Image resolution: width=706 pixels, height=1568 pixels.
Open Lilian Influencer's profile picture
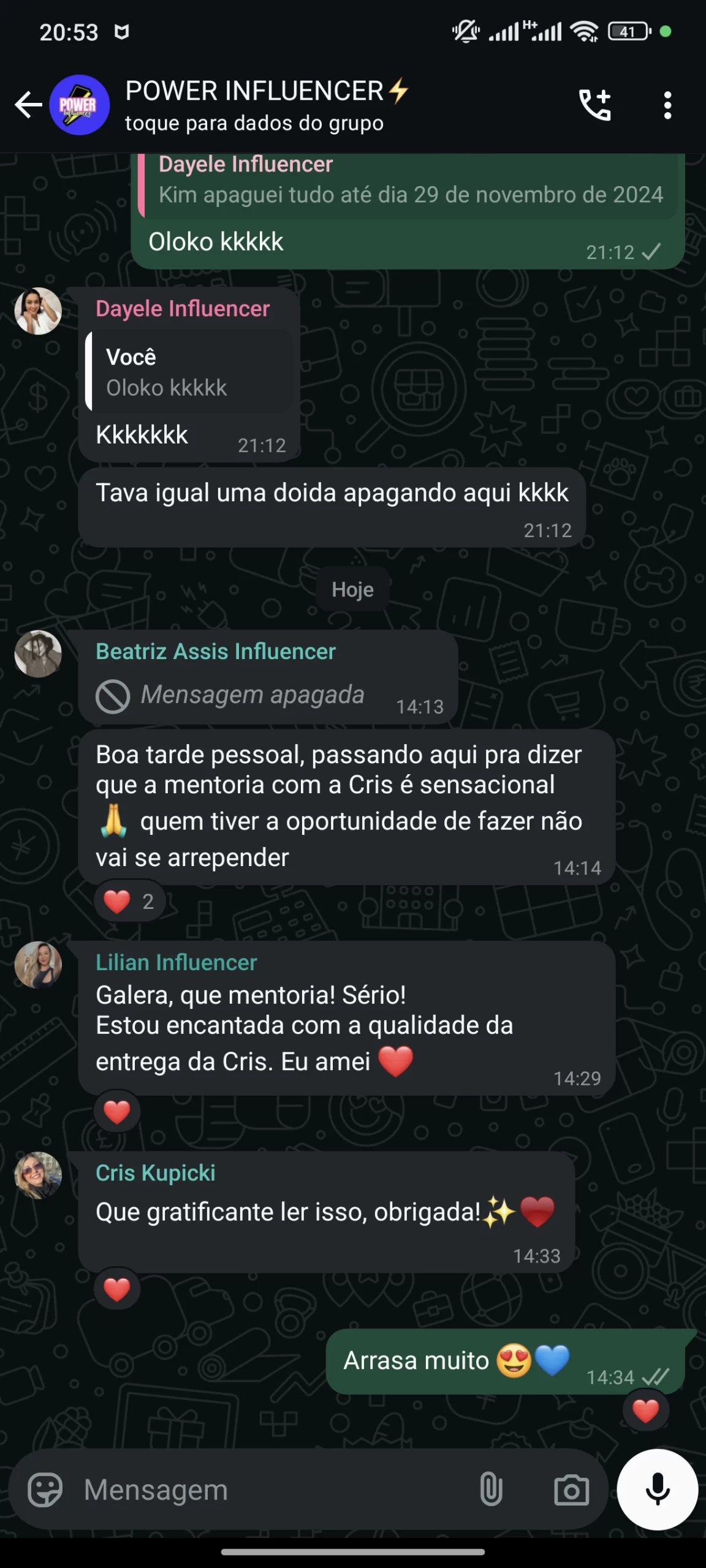pos(38,965)
